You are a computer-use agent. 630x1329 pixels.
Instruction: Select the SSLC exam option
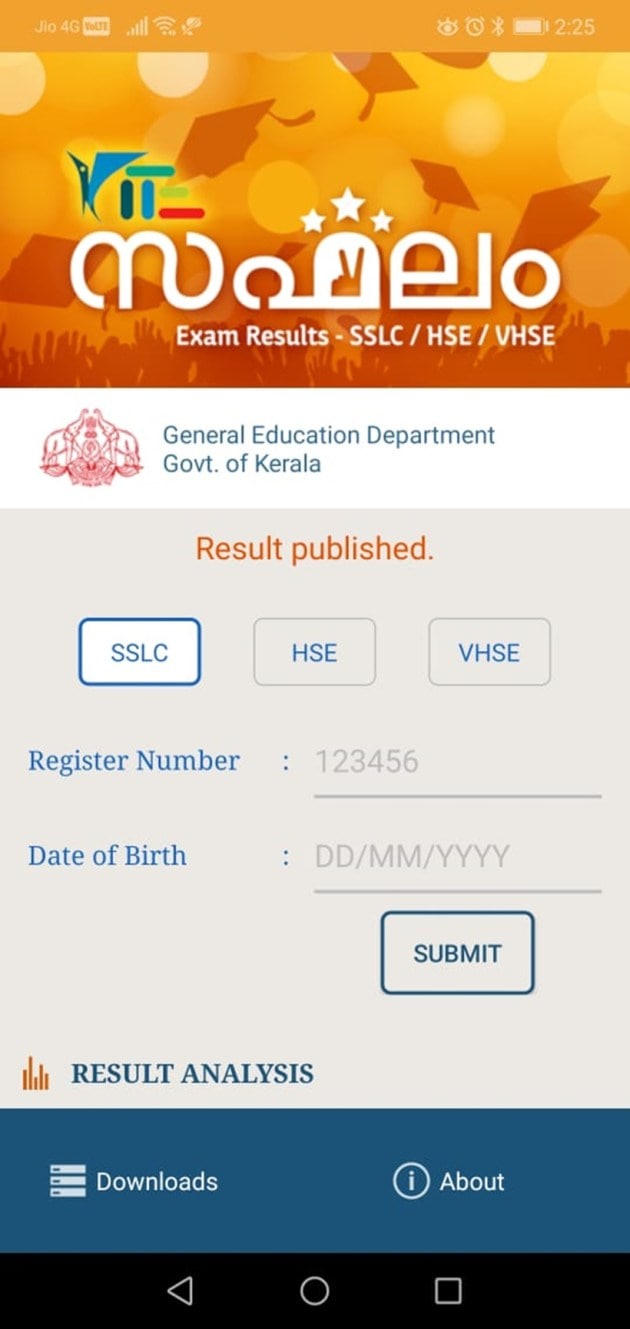(139, 652)
